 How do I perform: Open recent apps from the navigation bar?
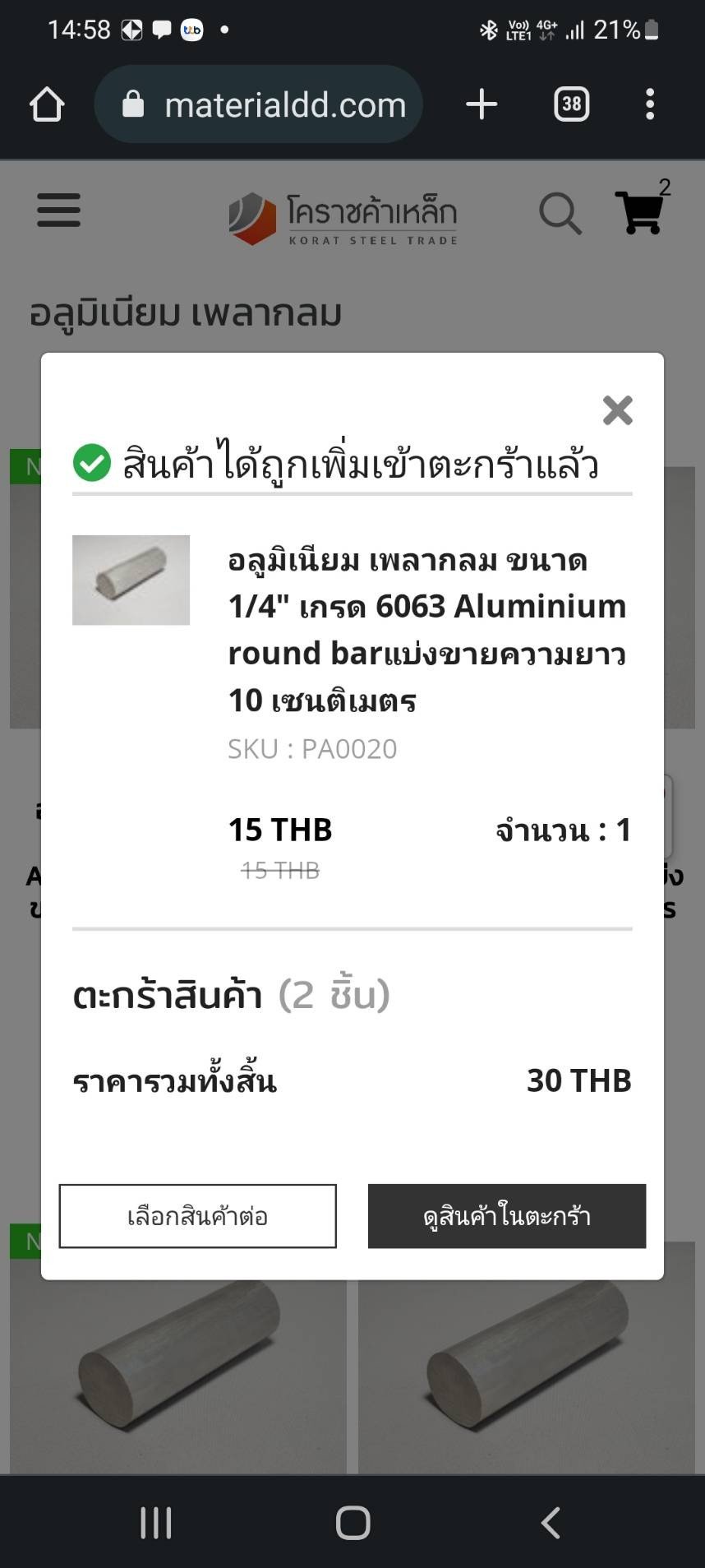155,1523
